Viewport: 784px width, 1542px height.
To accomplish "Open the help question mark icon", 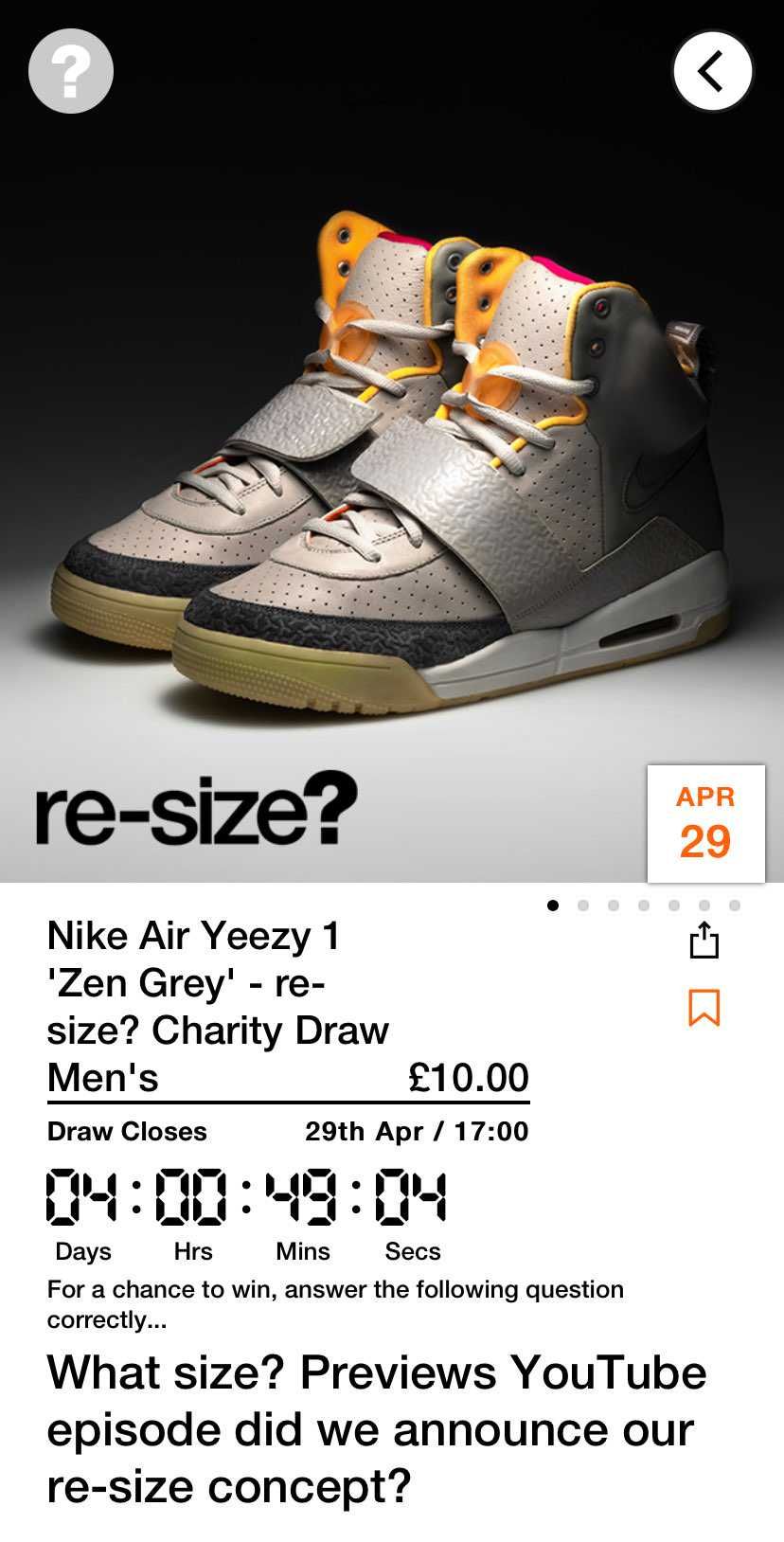I will coord(71,71).
